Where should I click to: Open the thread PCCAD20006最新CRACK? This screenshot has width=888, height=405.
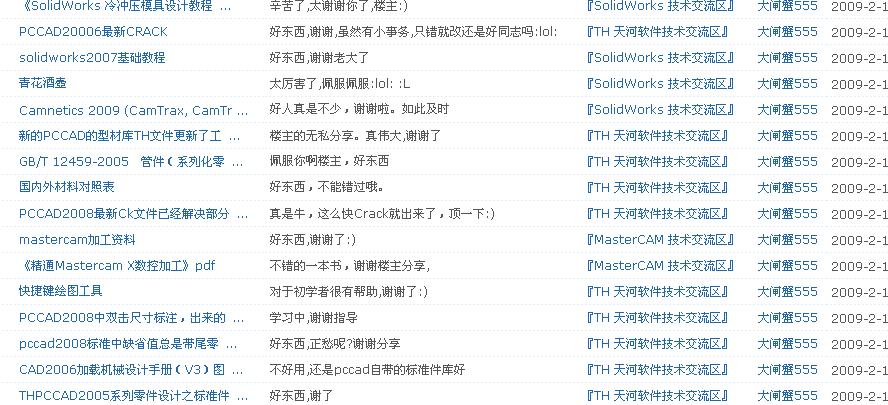click(x=93, y=31)
